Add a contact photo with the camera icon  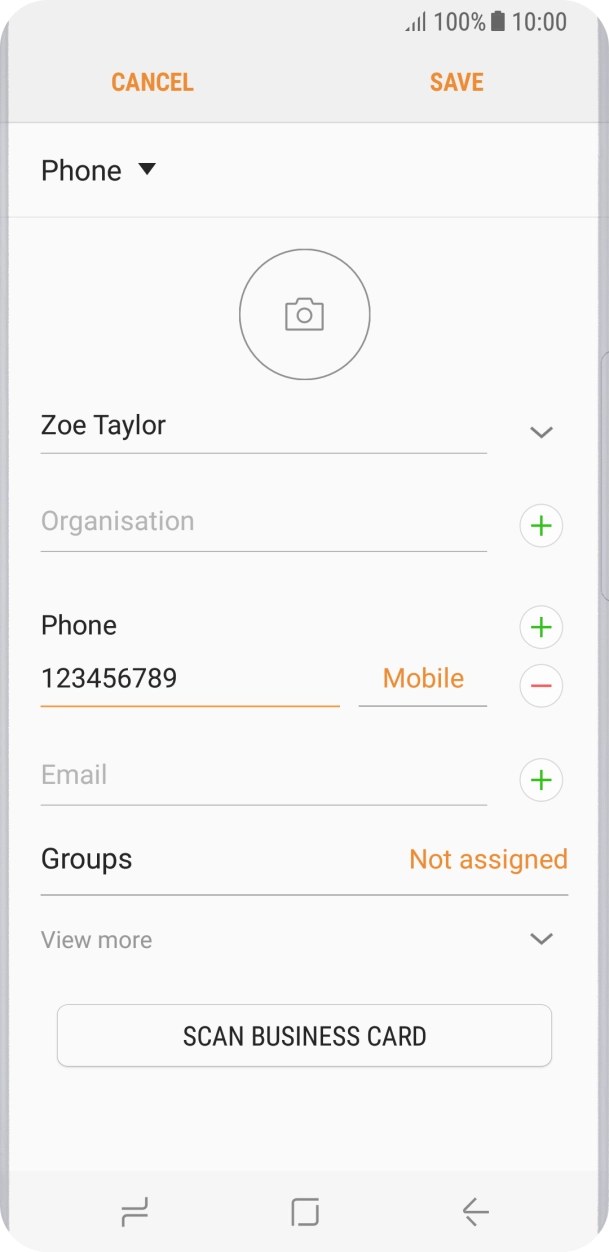pyautogui.click(x=305, y=315)
